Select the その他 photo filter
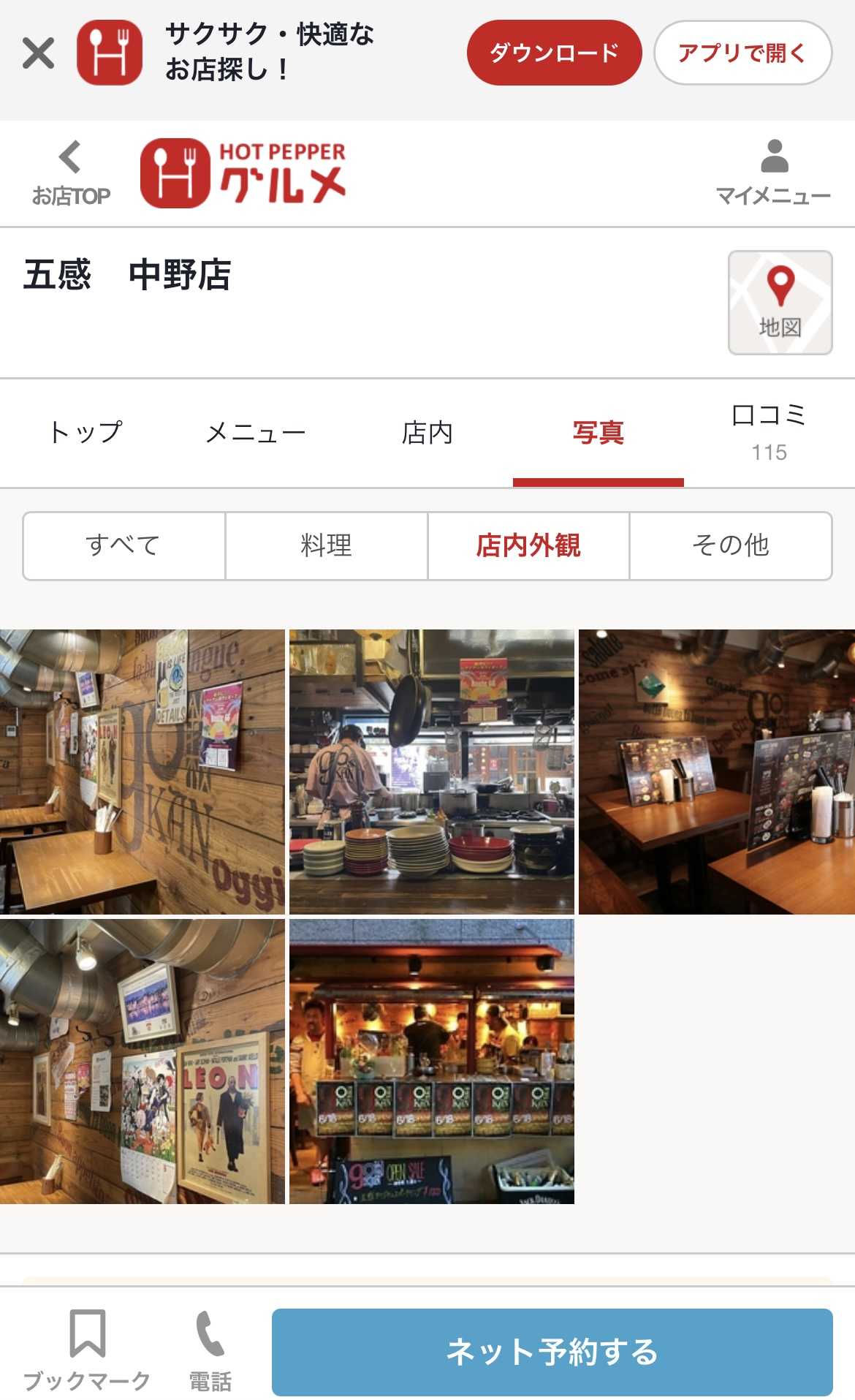This screenshot has width=855, height=1400. (x=730, y=546)
